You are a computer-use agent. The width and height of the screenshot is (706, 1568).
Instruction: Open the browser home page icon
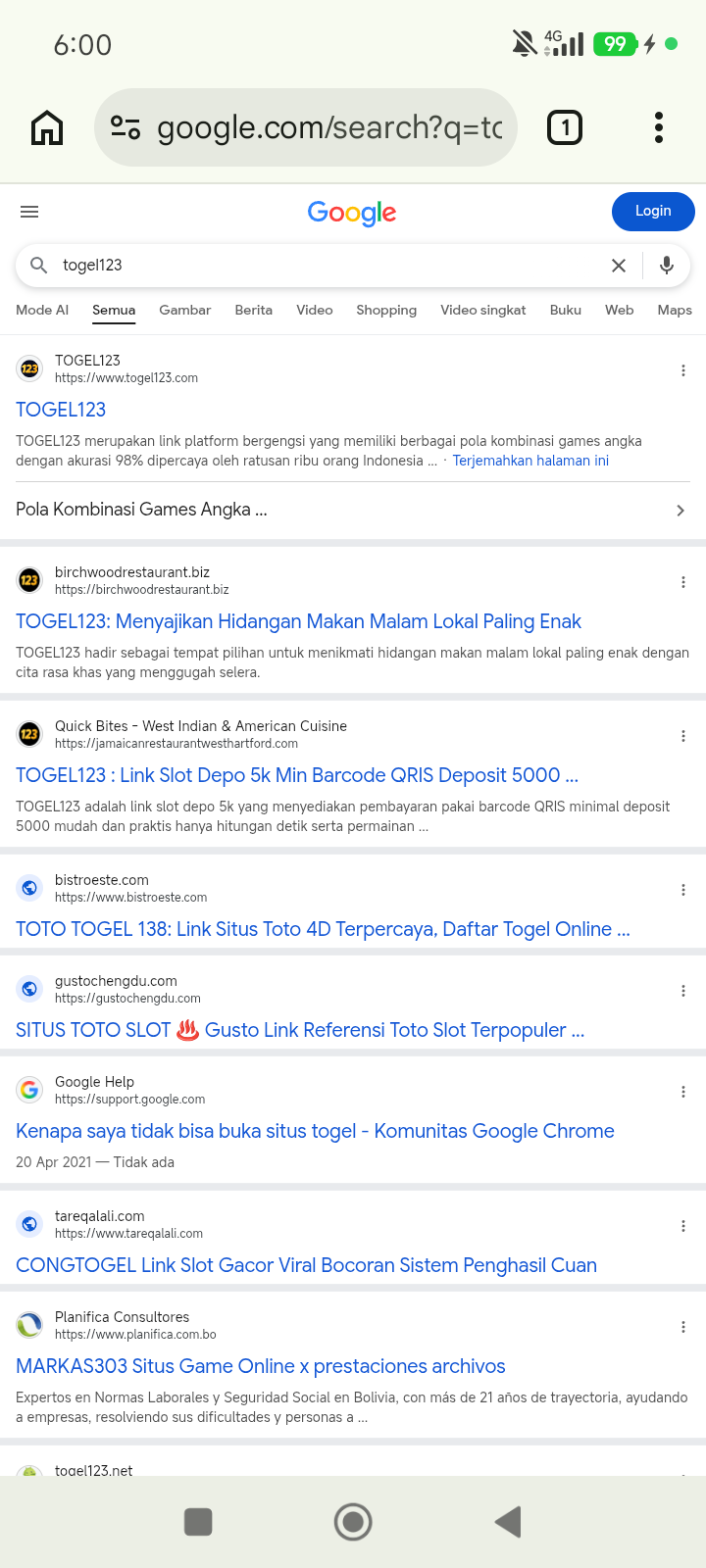(x=47, y=127)
